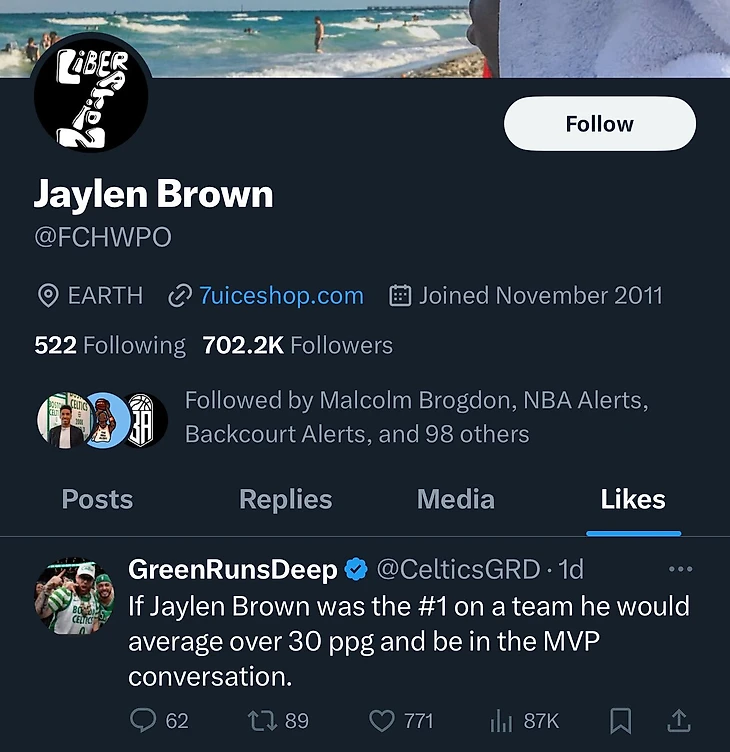Viewport: 730px width, 752px height.
Task: Open the Followed by Malcolm Brogdon list
Action: pos(416,417)
